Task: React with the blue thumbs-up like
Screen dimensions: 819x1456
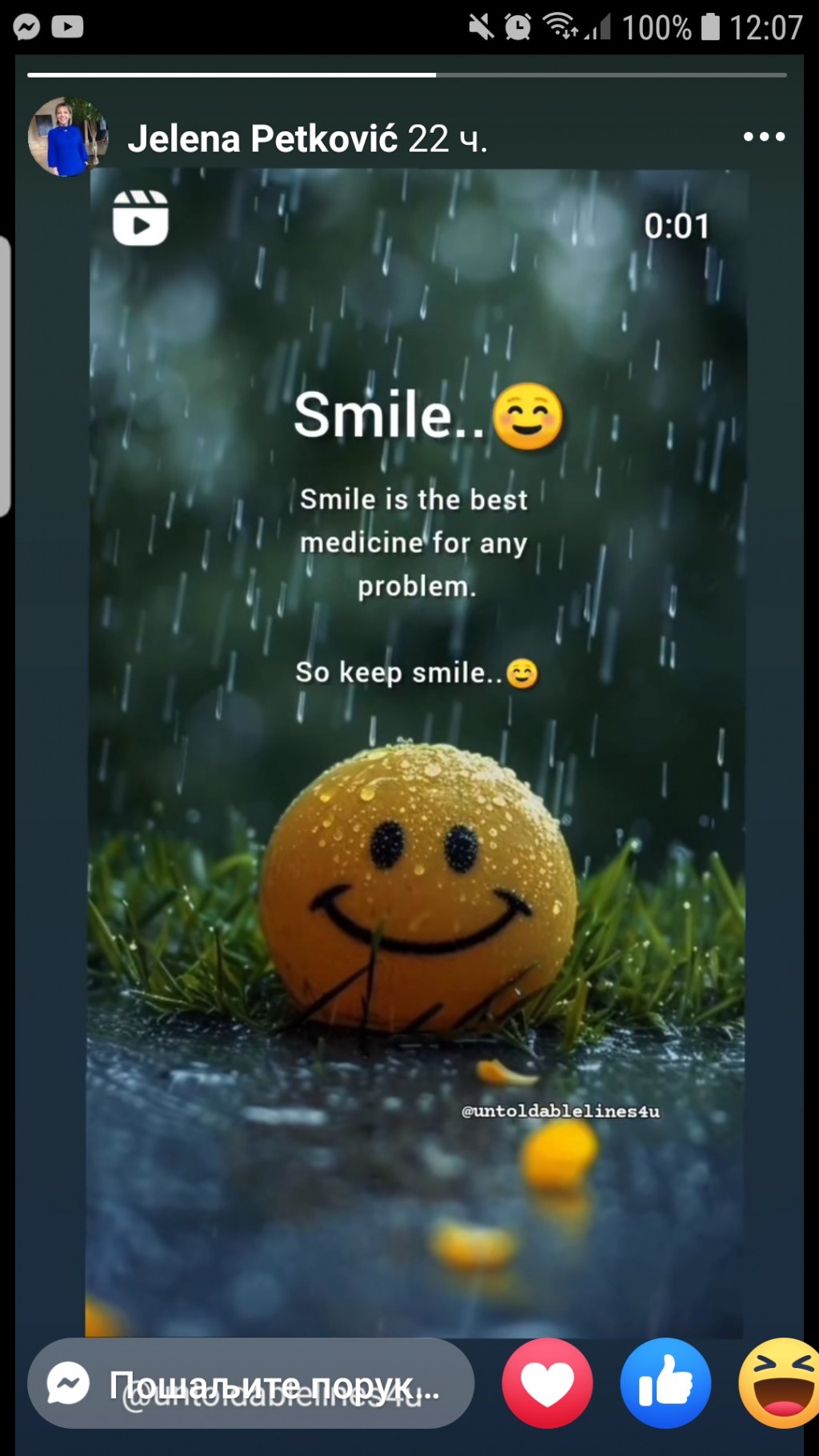Action: (x=665, y=1383)
